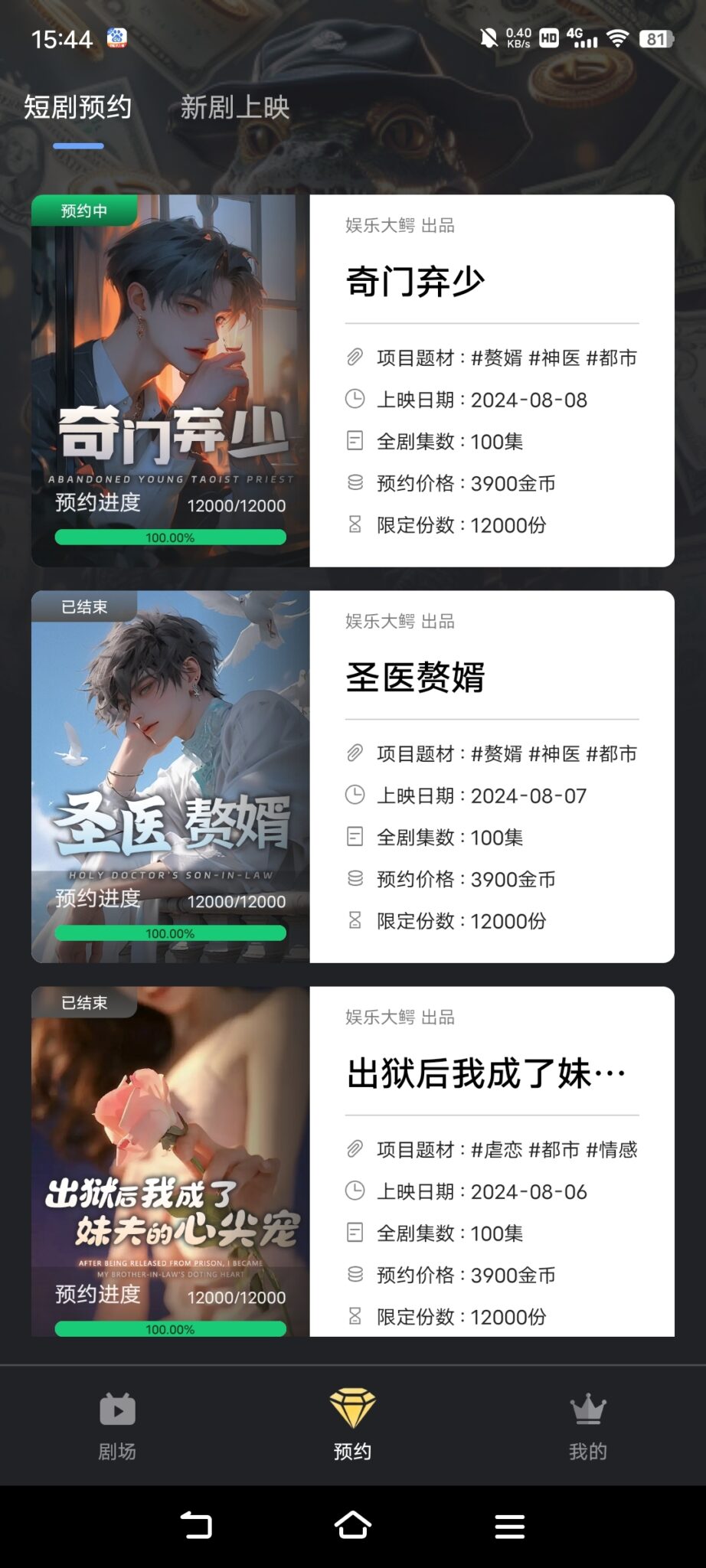The height and width of the screenshot is (1568, 706).
Task: Tap the home navigation icon
Action: (352, 1526)
